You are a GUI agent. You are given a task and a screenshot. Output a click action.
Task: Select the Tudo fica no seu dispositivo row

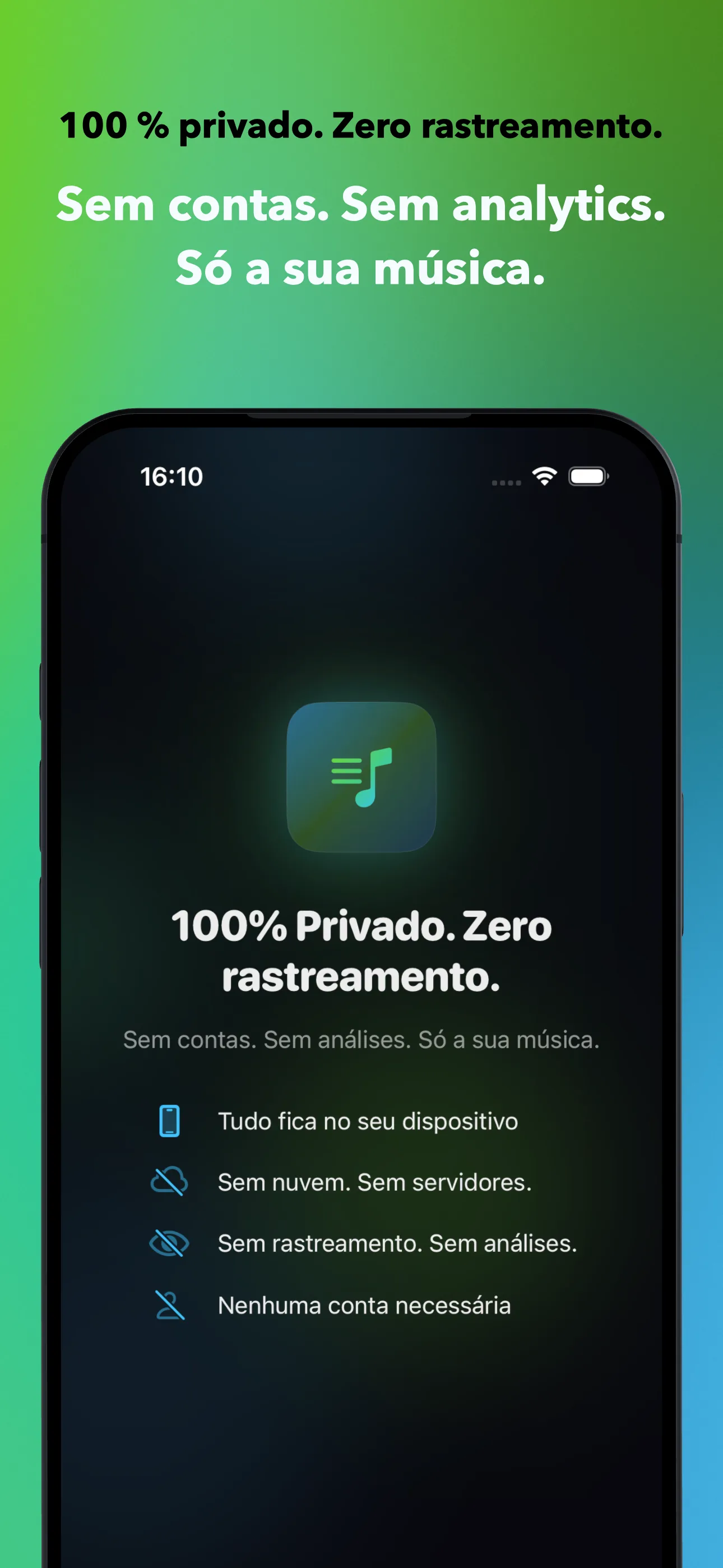(x=368, y=1120)
